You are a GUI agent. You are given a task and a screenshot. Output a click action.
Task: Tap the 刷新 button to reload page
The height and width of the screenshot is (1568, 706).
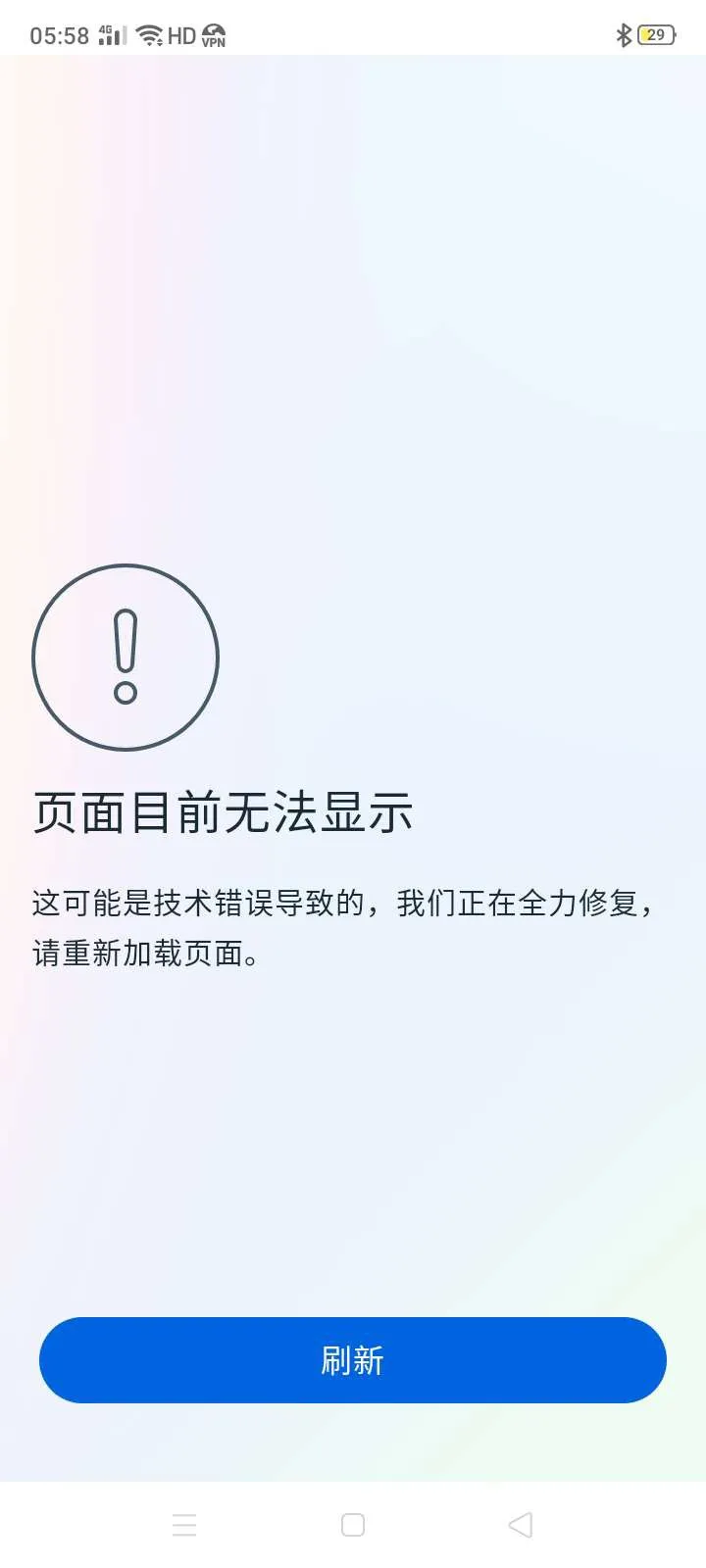353,1359
